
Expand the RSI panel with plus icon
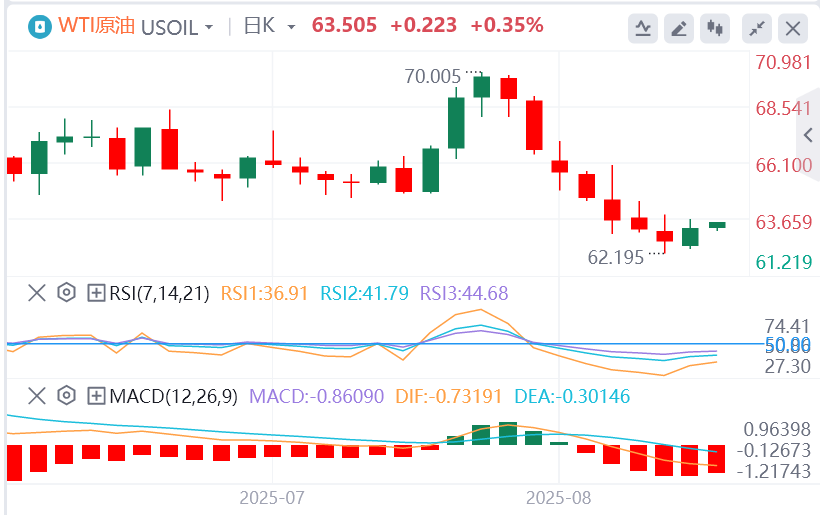click(96, 293)
